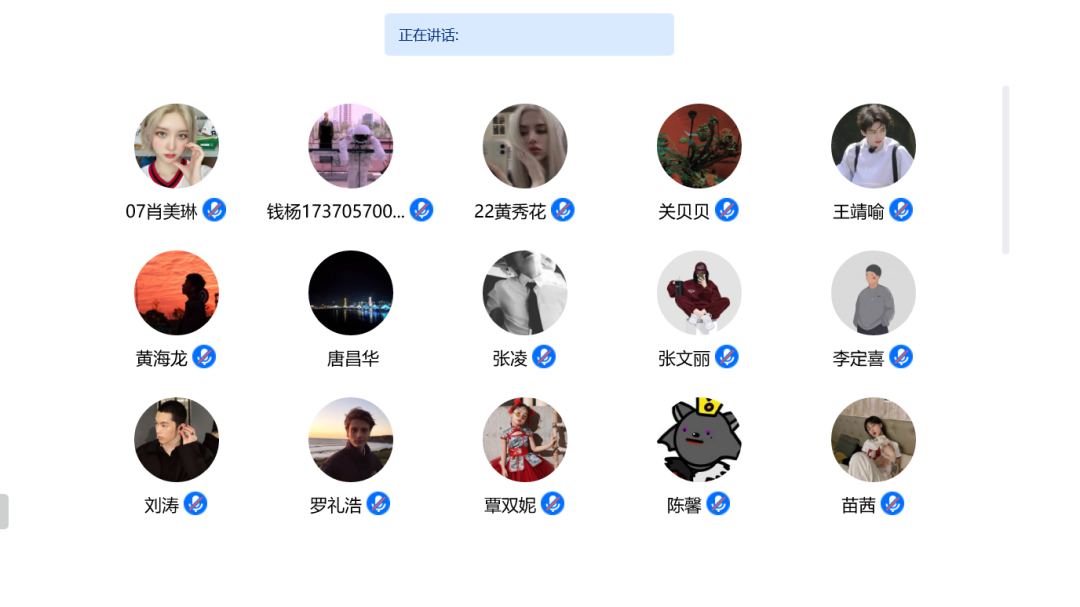This screenshot has width=1080, height=607.
Task: Tap the muted mic icon next to 王靖喻
Action: click(901, 210)
